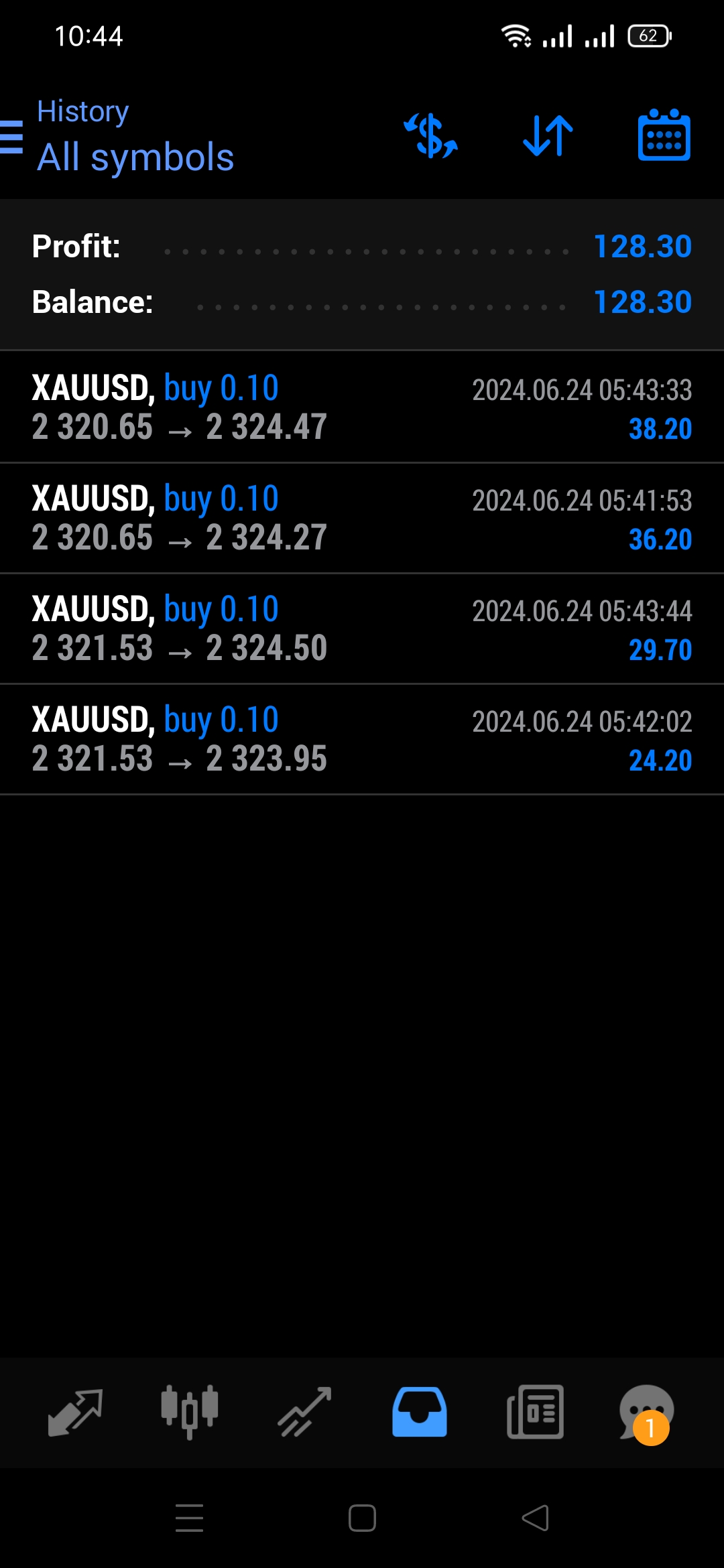Switch to the News tab
This screenshot has height=1568, width=724.
tap(535, 1413)
